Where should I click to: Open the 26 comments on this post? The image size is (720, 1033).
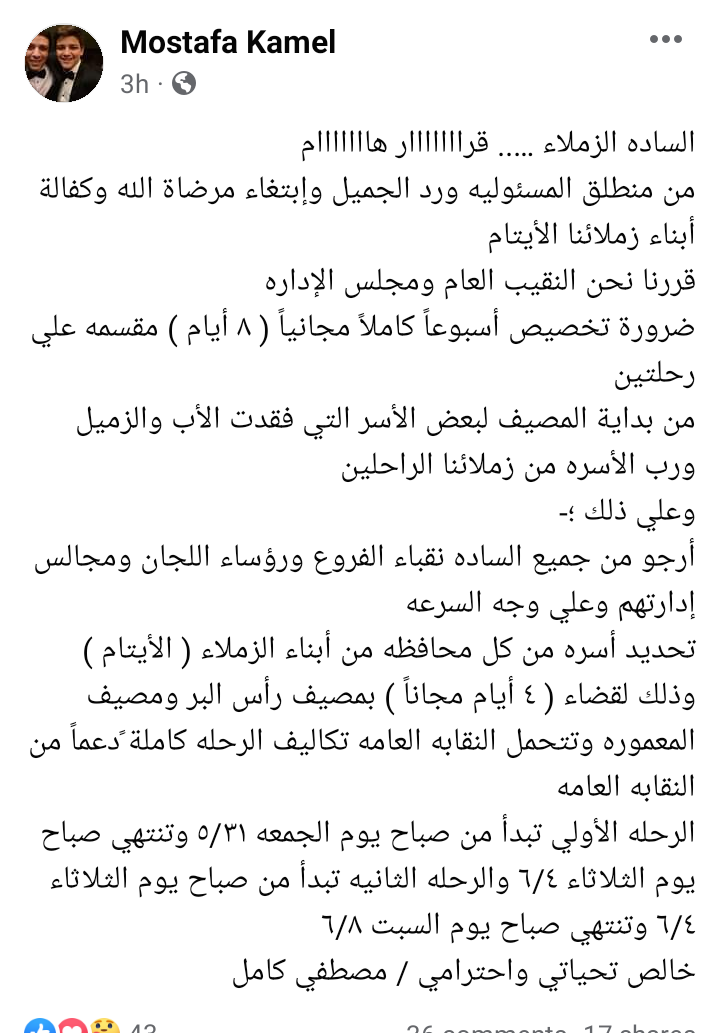tap(487, 1026)
